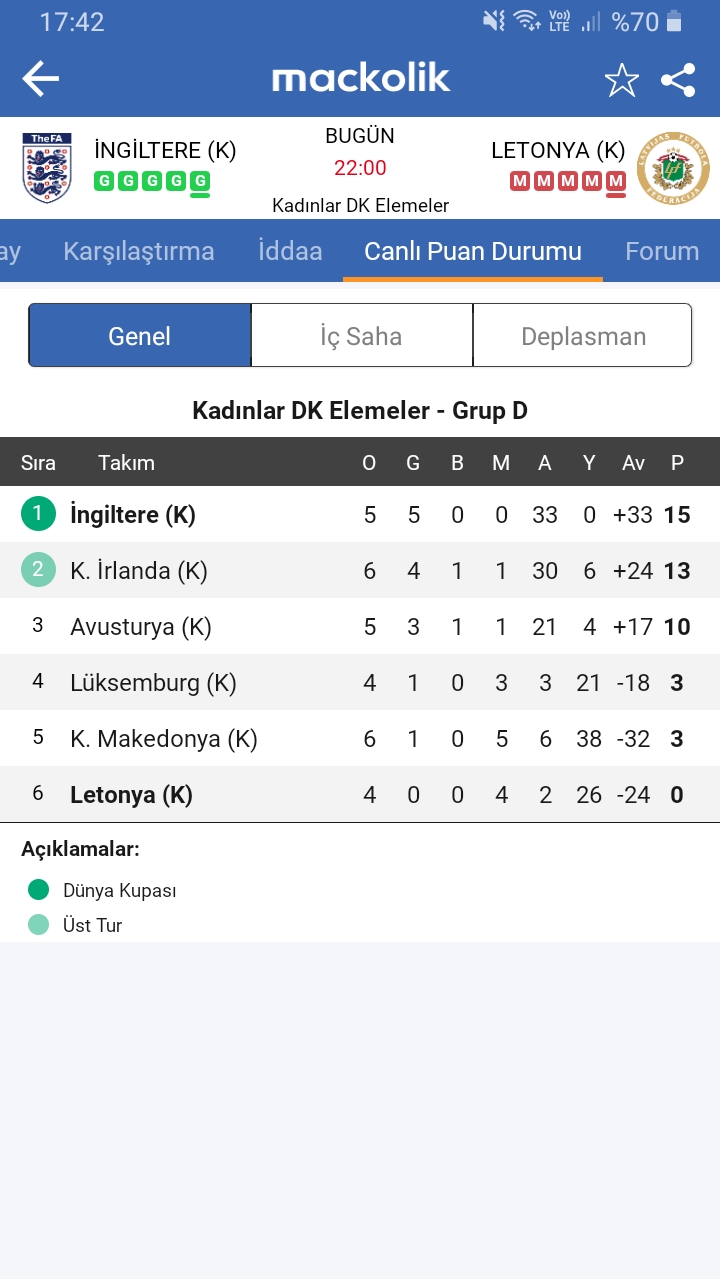Share this match
The image size is (720, 1280).
tap(678, 80)
